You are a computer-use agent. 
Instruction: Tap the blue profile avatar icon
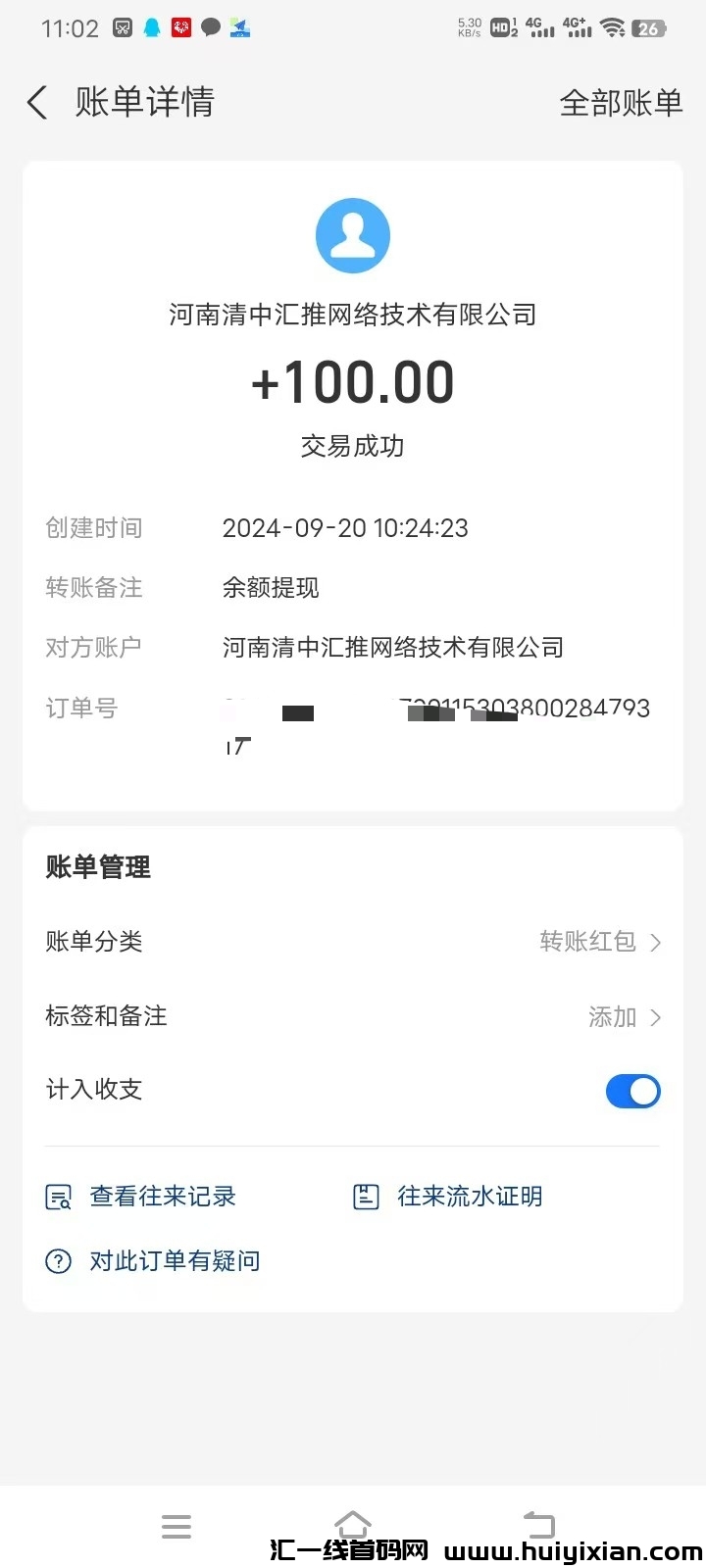click(353, 235)
